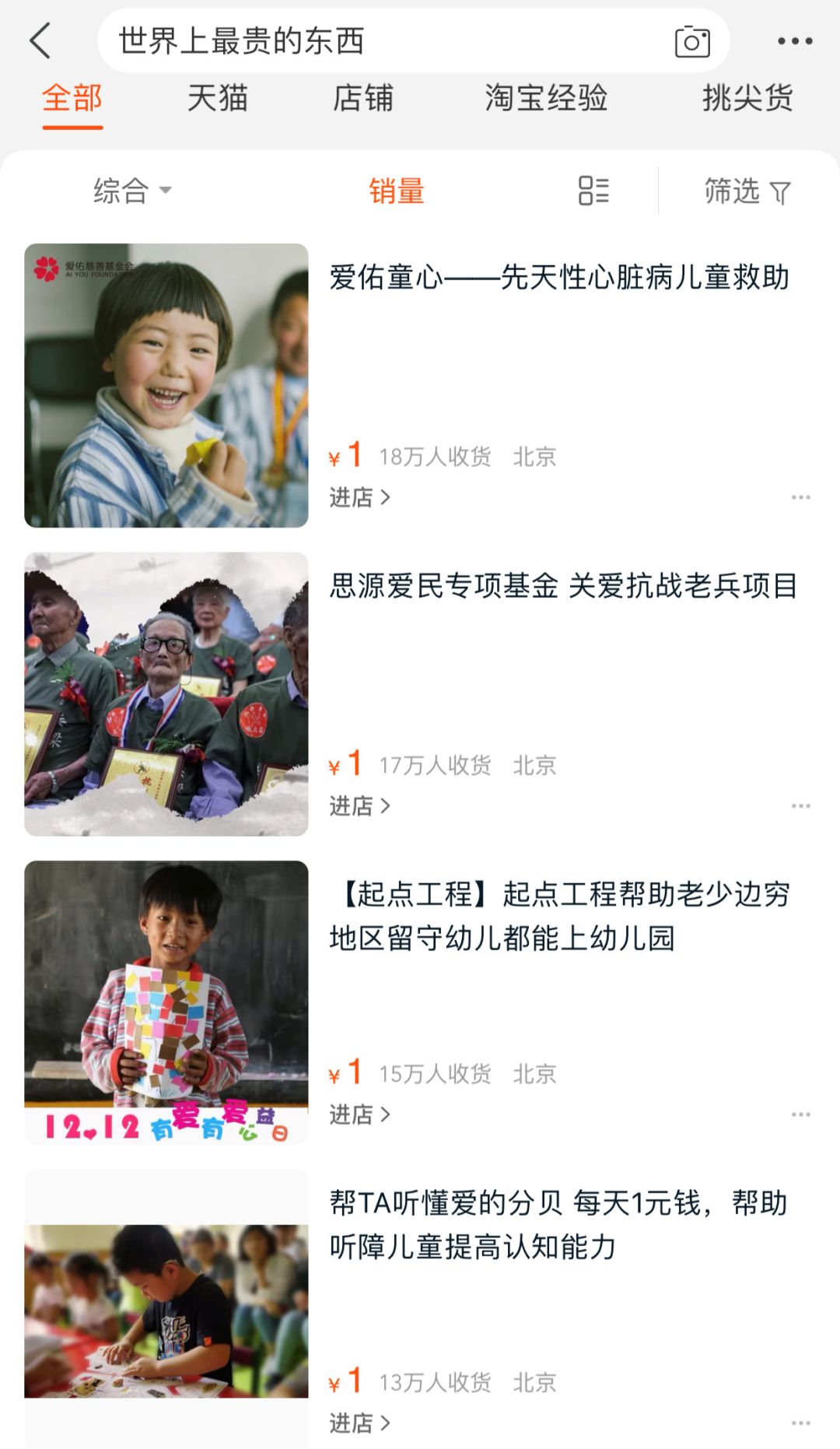Open the 爱佑童心 heart disease children listing
840x1449 pixels.
pyautogui.click(x=558, y=278)
